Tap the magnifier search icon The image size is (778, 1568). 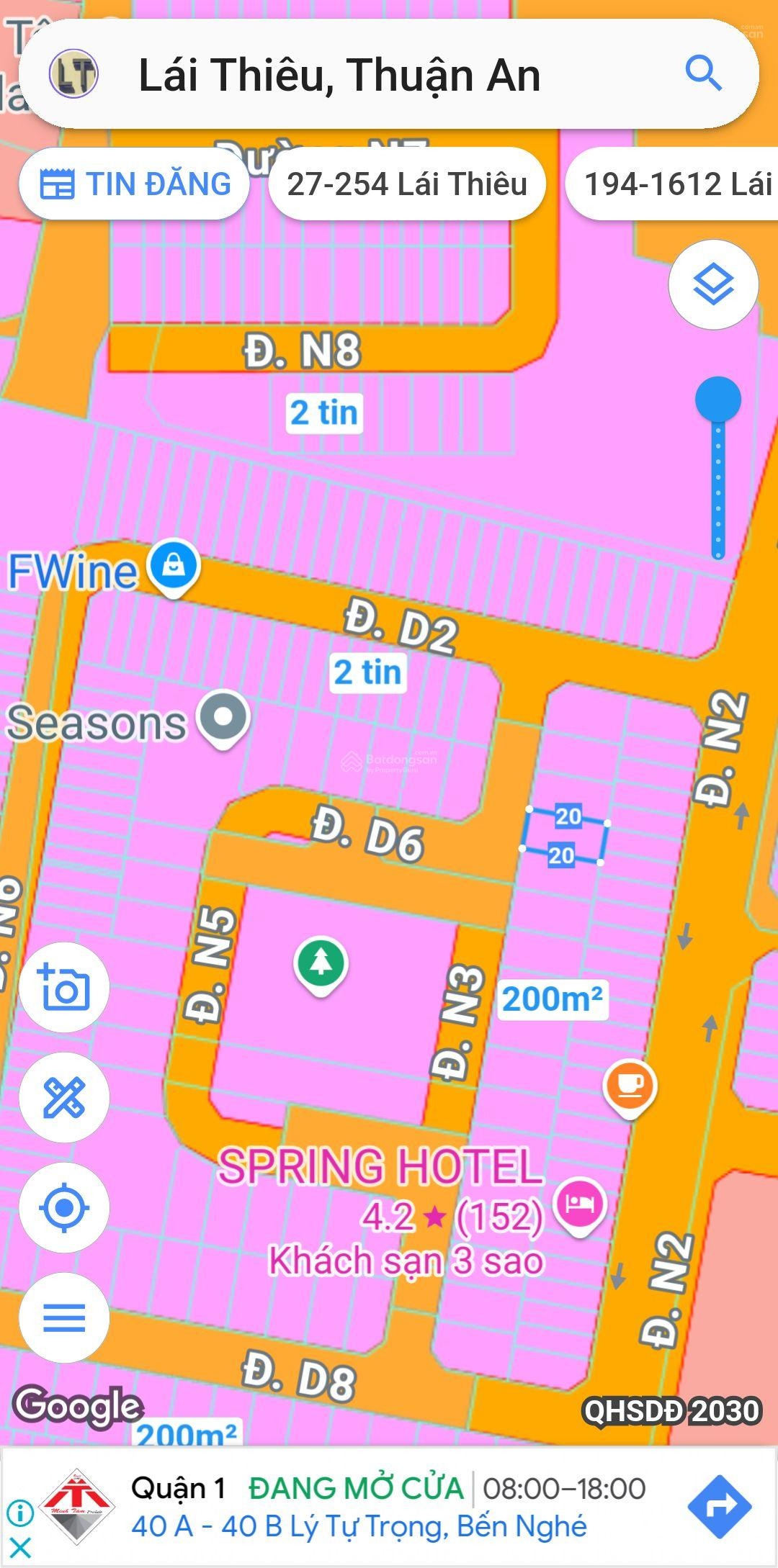pyautogui.click(x=702, y=73)
